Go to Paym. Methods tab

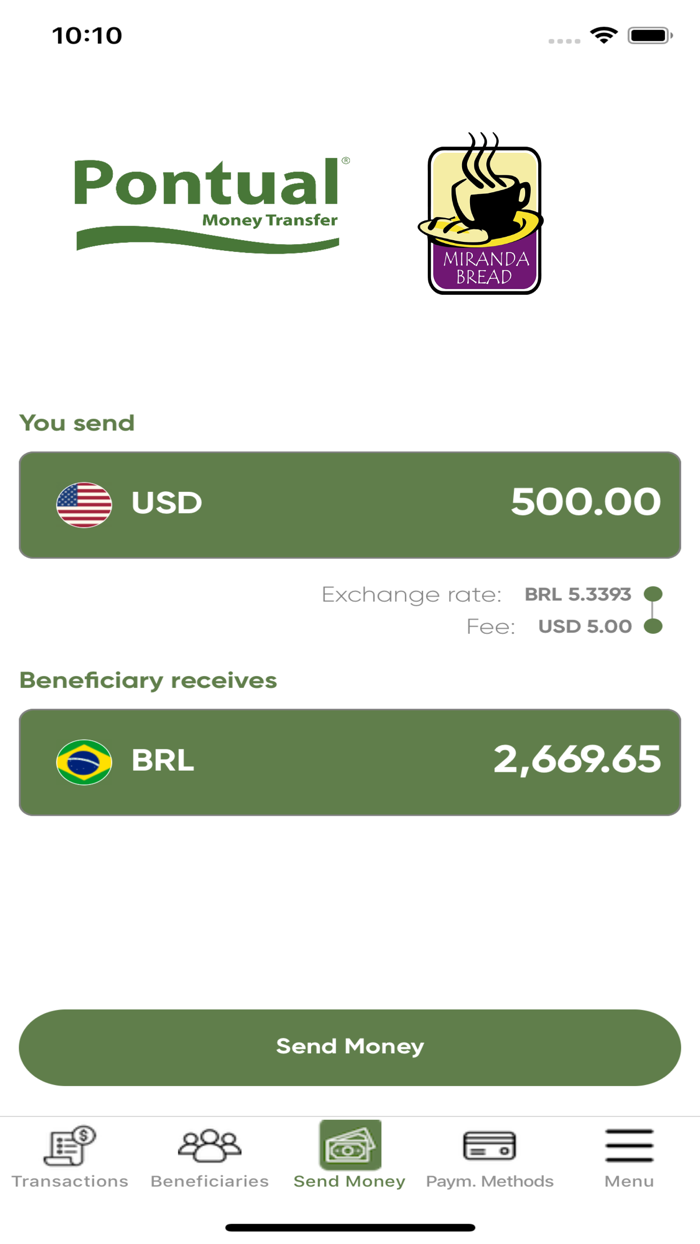click(x=490, y=1157)
